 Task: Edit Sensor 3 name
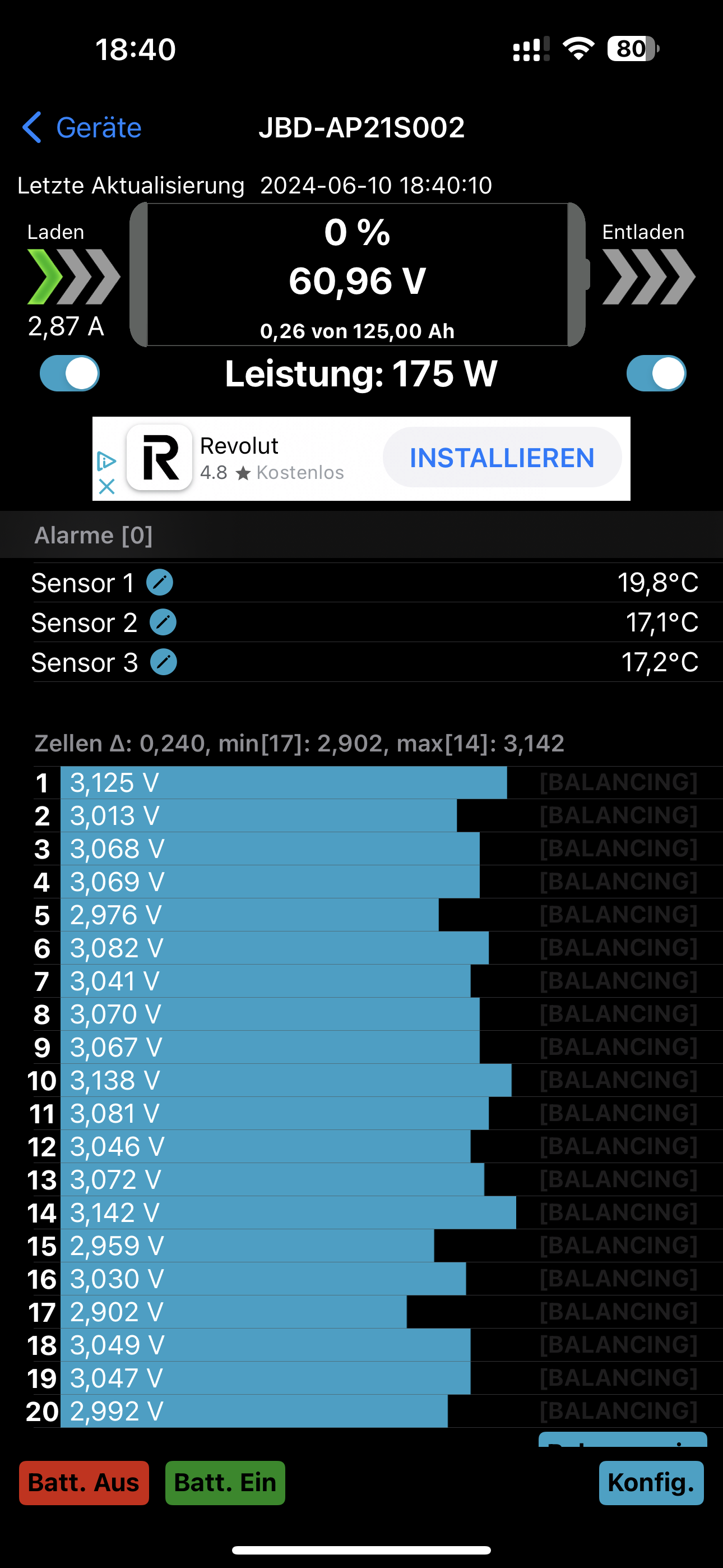click(164, 662)
